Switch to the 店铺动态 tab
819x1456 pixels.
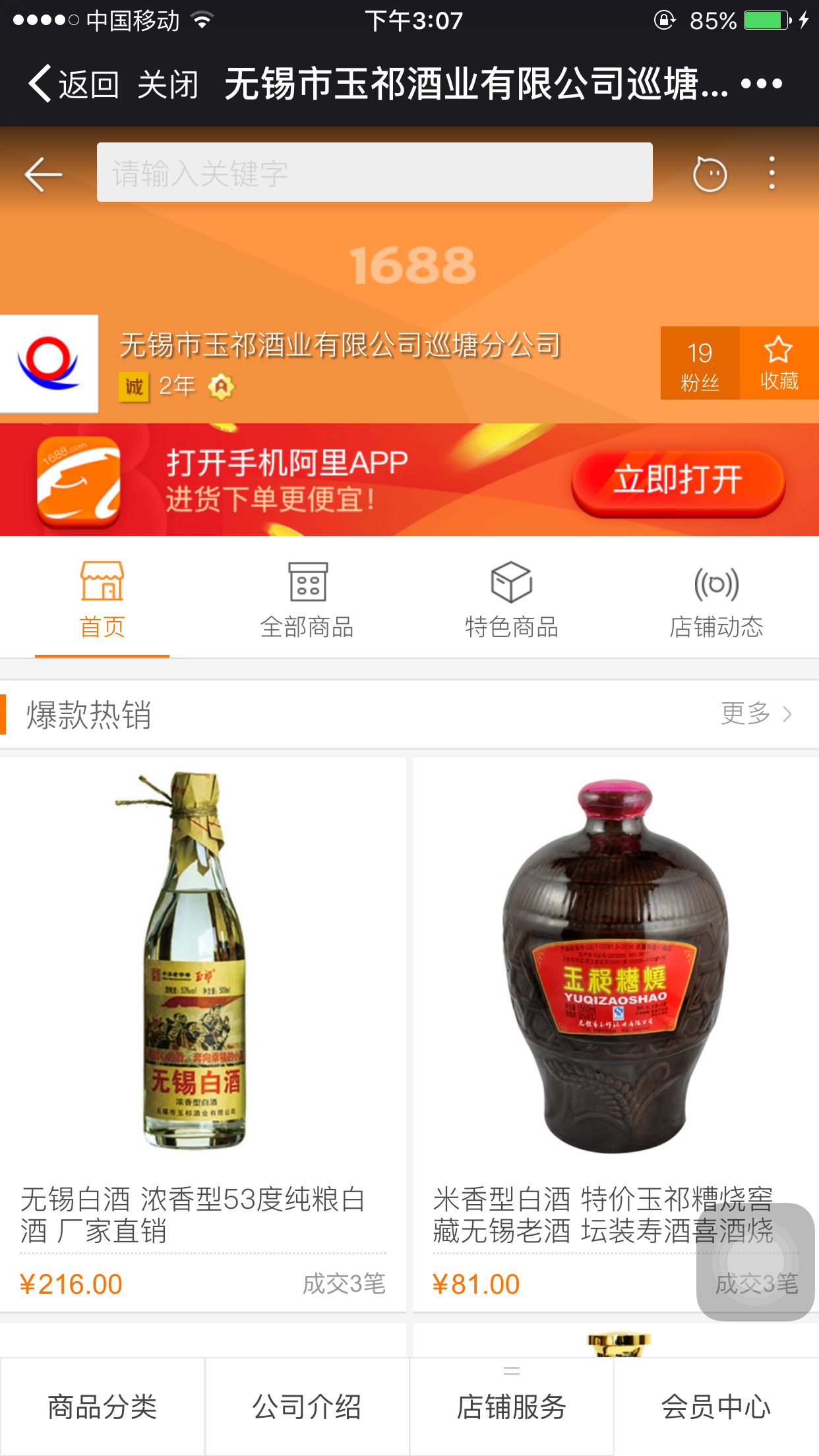coord(717,599)
